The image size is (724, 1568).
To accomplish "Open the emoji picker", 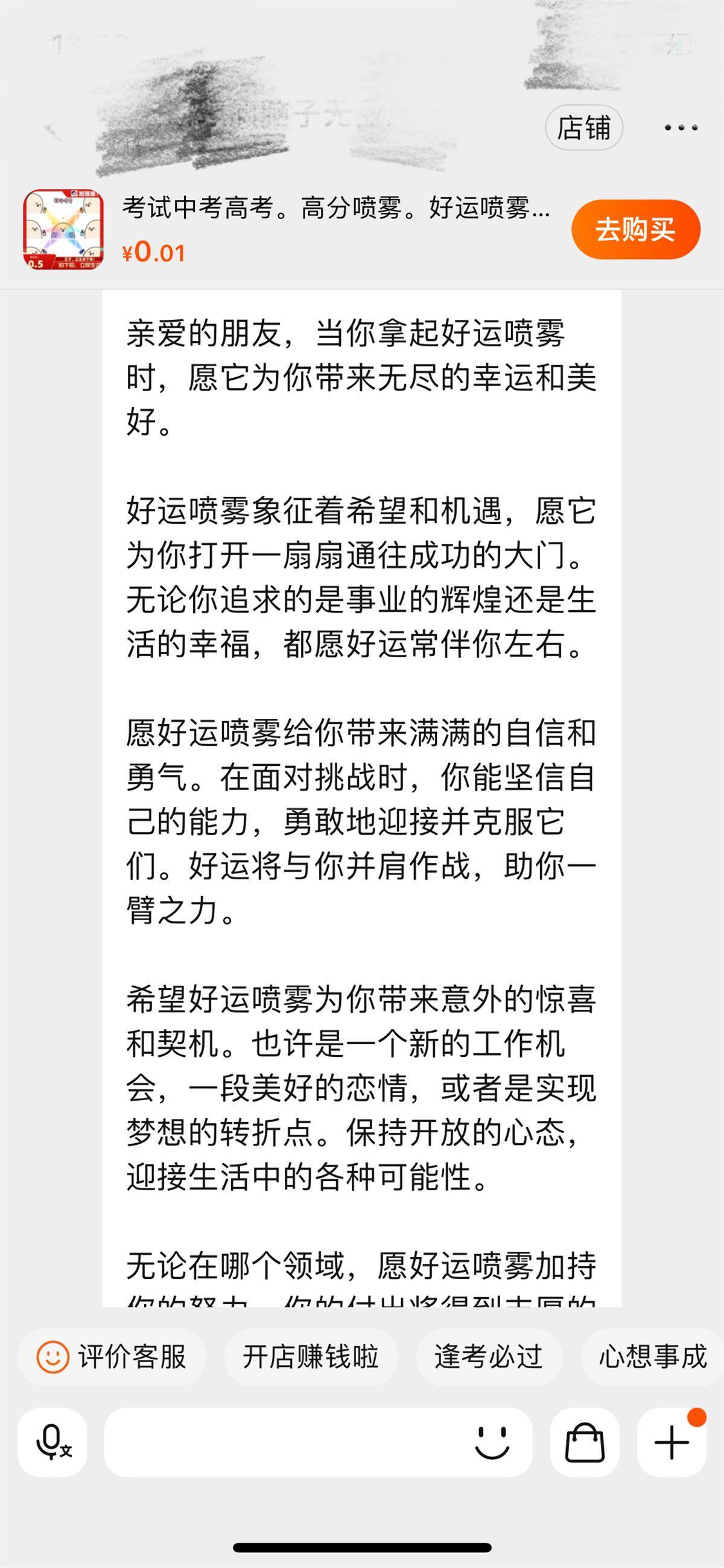I will [492, 1442].
